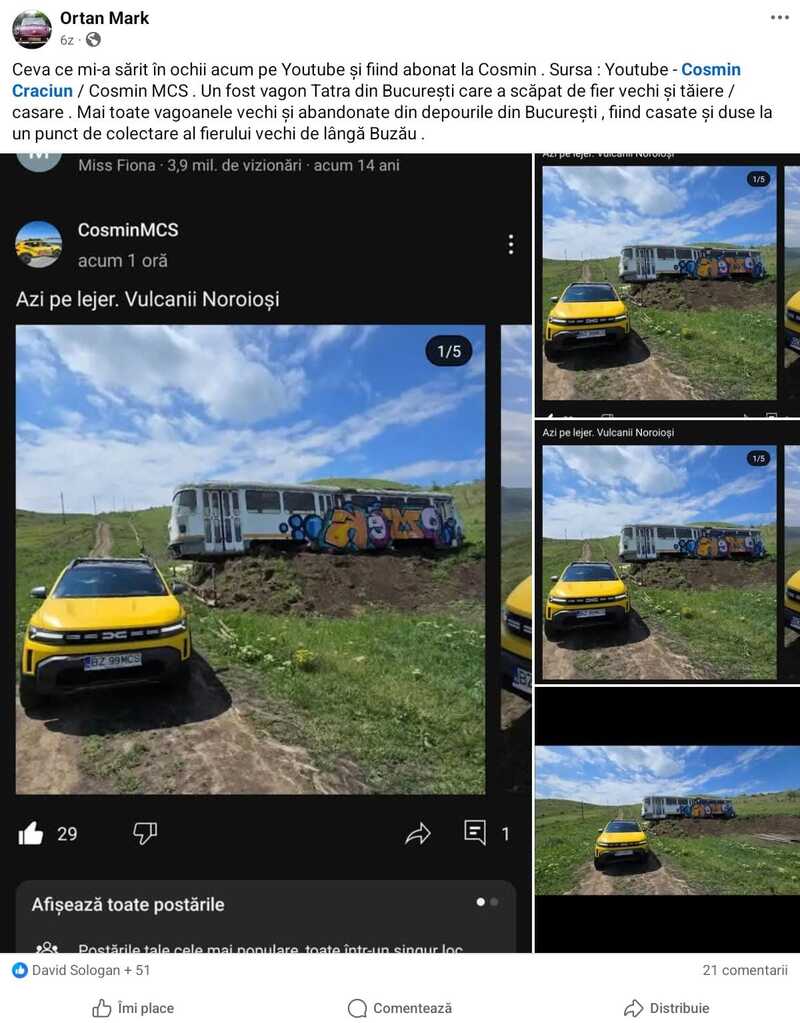This screenshot has width=800, height=1023.
Task: Open the 21 comentarii list
Action: (744, 970)
